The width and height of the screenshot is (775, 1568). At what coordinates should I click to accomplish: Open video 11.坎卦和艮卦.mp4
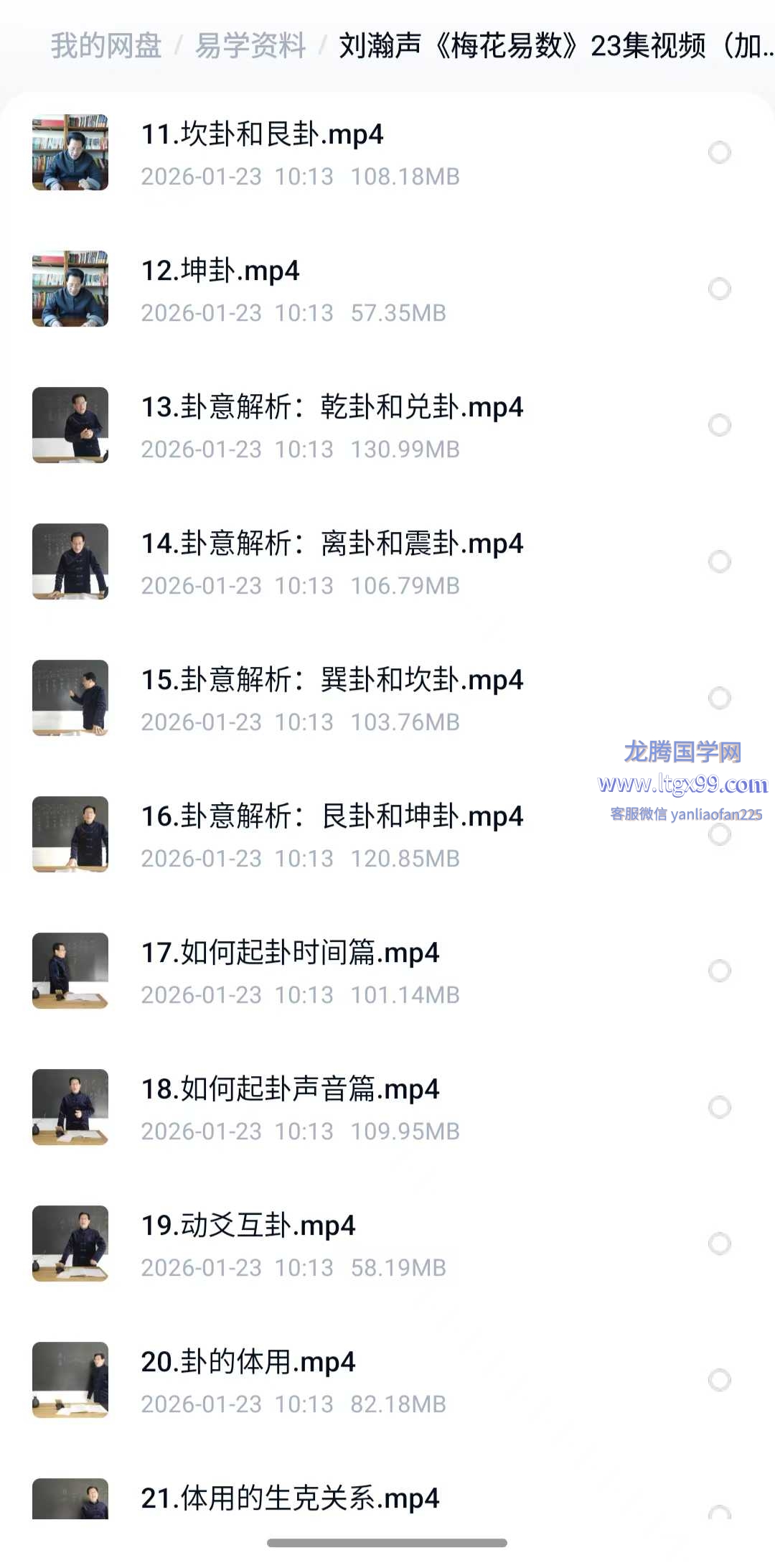point(262,134)
